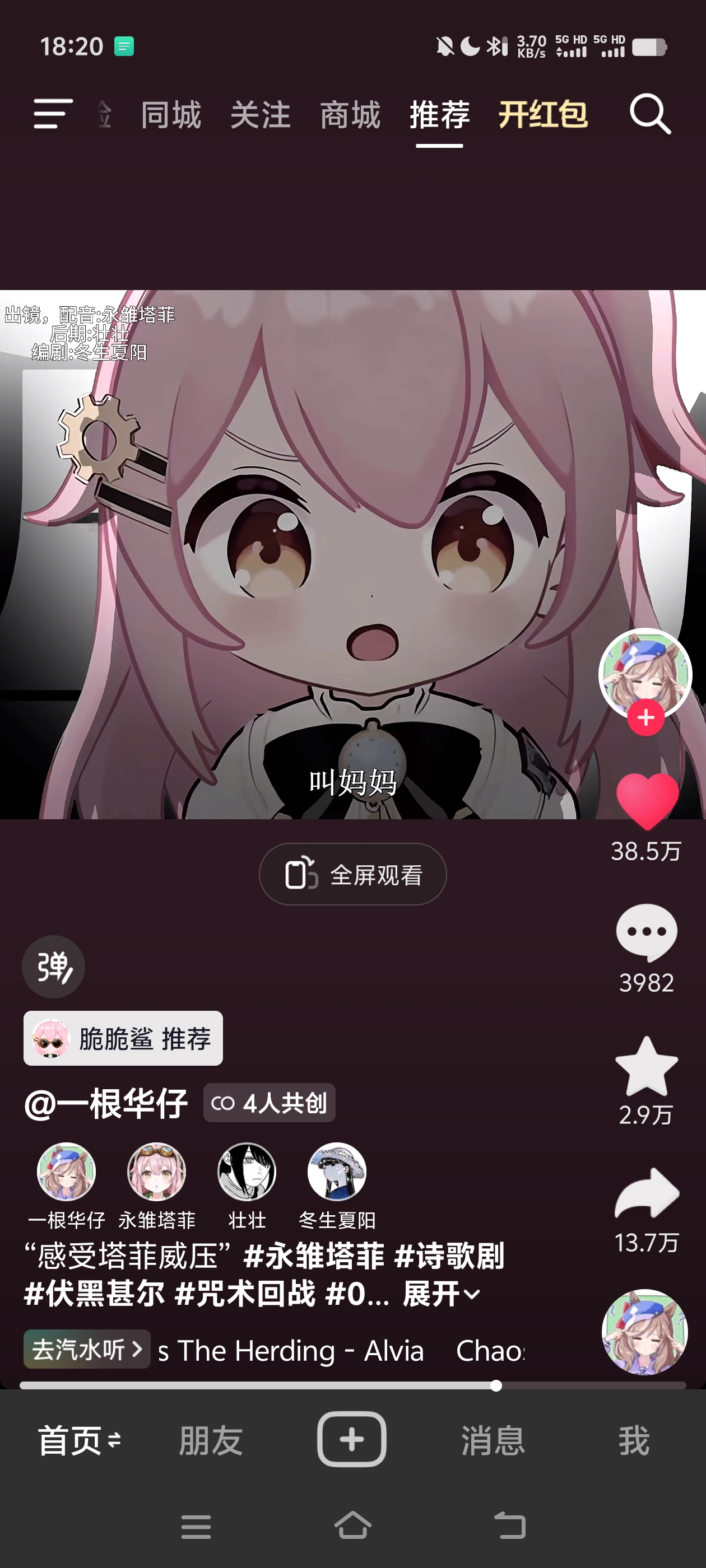
Task: Open the comments bubble
Action: 646,932
